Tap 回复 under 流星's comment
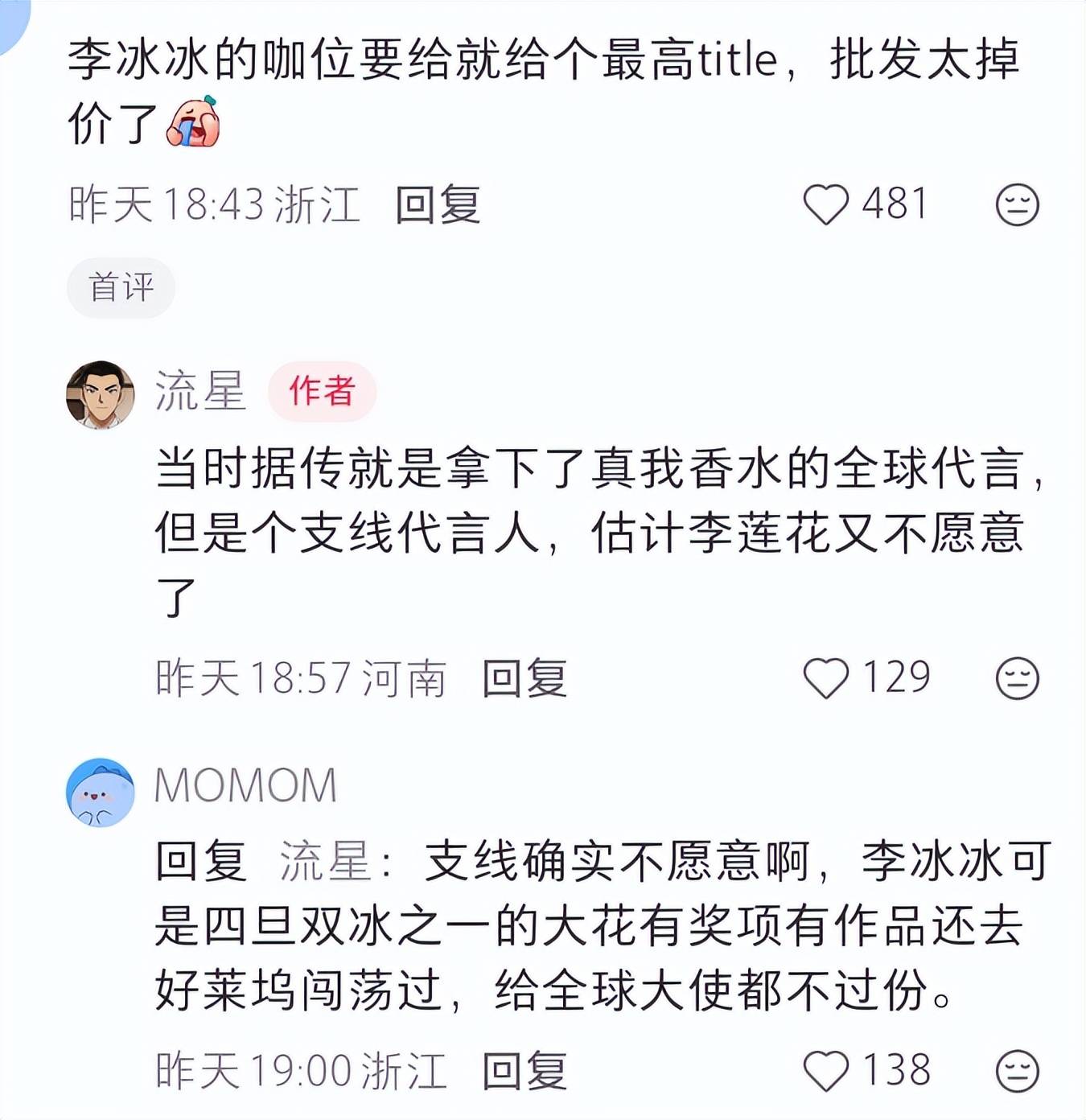Screen dimensions: 1086x1120 pos(524,678)
